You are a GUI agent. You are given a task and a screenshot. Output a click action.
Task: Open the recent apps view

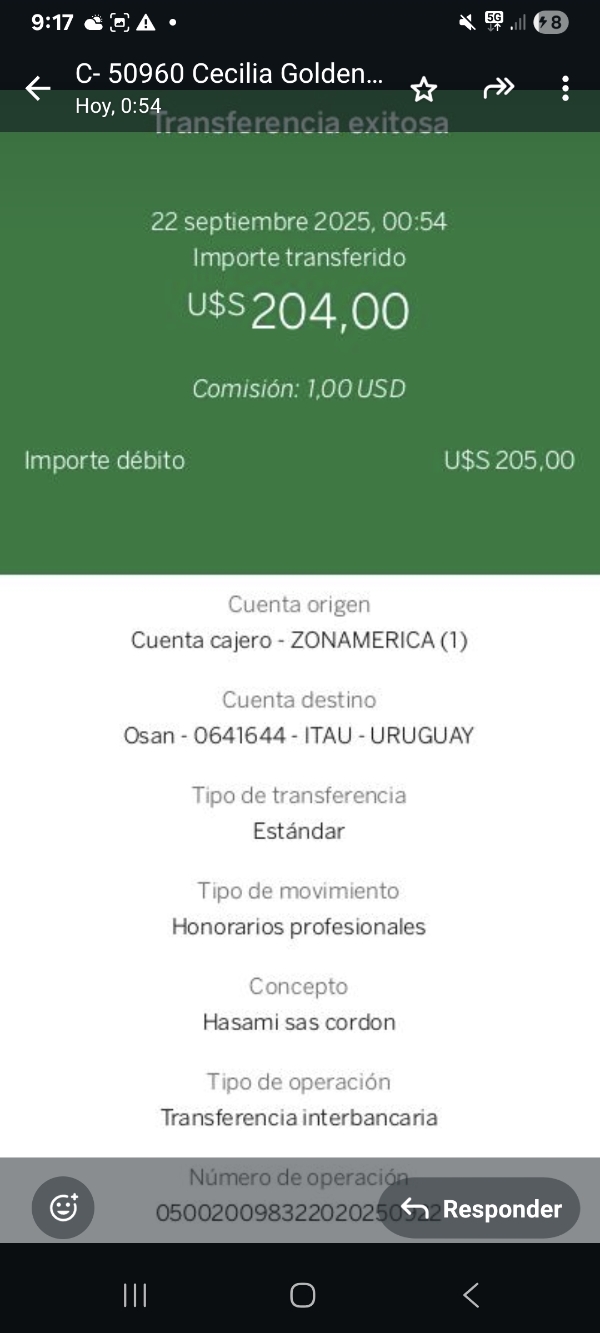(x=135, y=1295)
